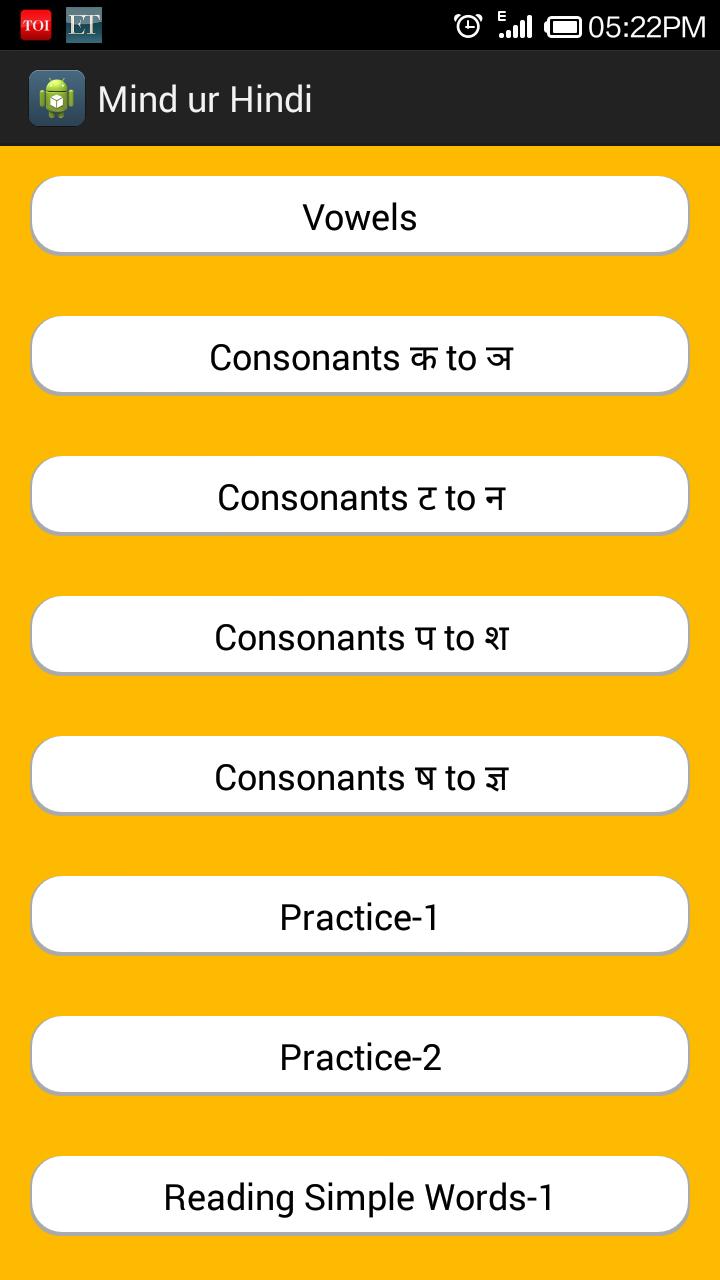Open Reading Simple Words-1
720x1280 pixels.
(x=360, y=1196)
